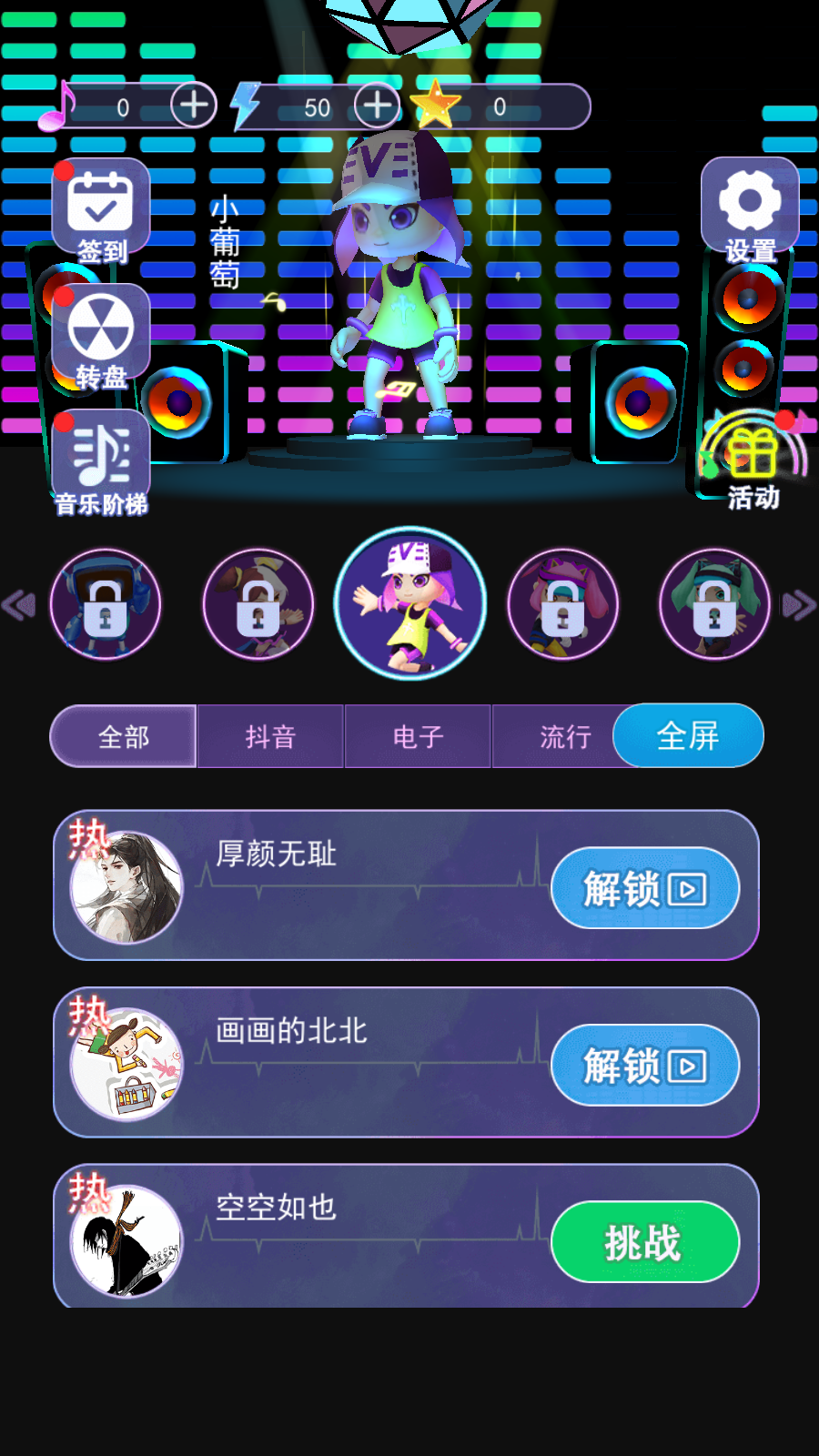Unlock the song 厚颜无耻
Screen dimensions: 819x1456
[x=646, y=888]
